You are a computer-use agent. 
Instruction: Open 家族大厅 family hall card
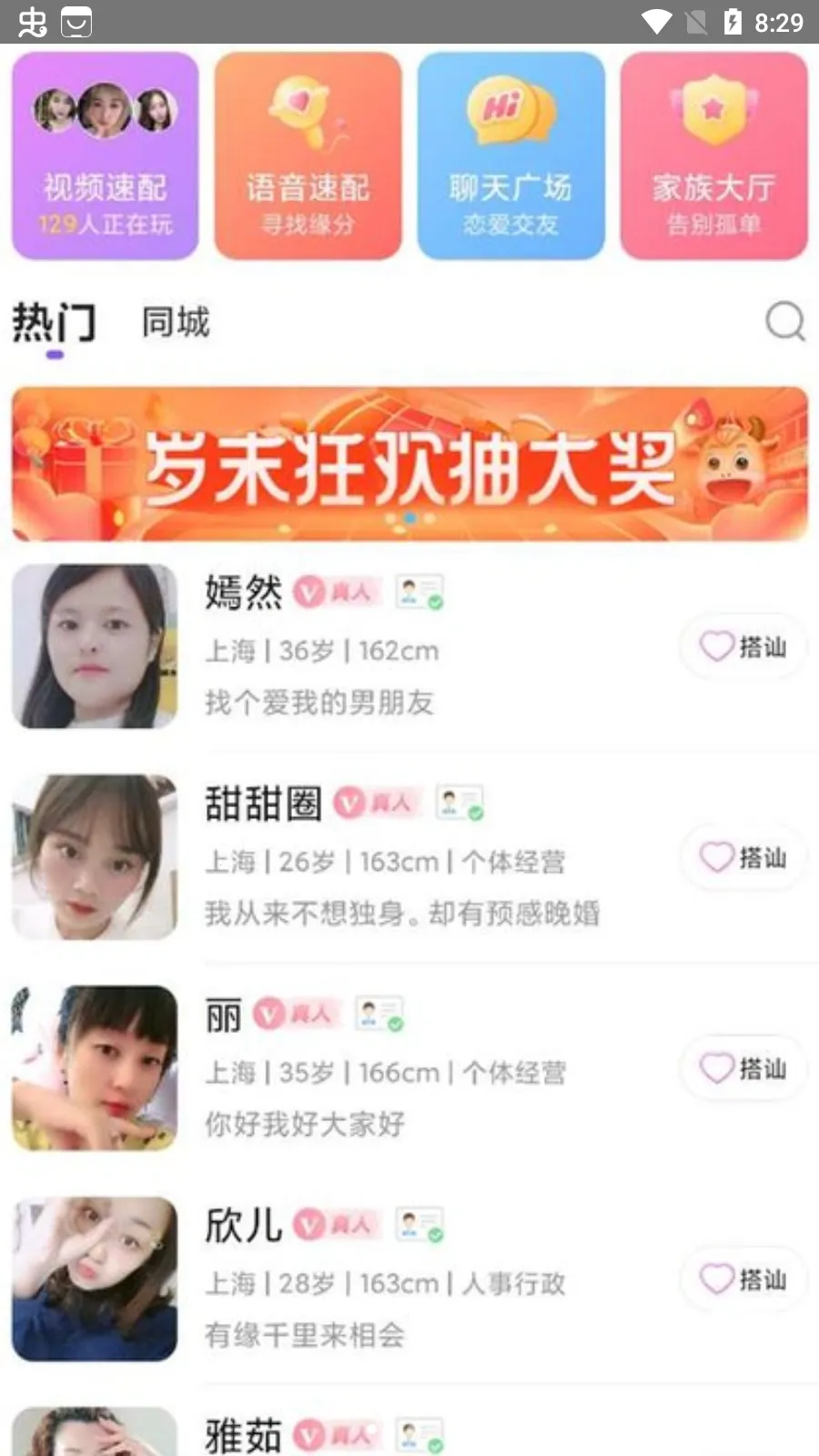pos(713,157)
